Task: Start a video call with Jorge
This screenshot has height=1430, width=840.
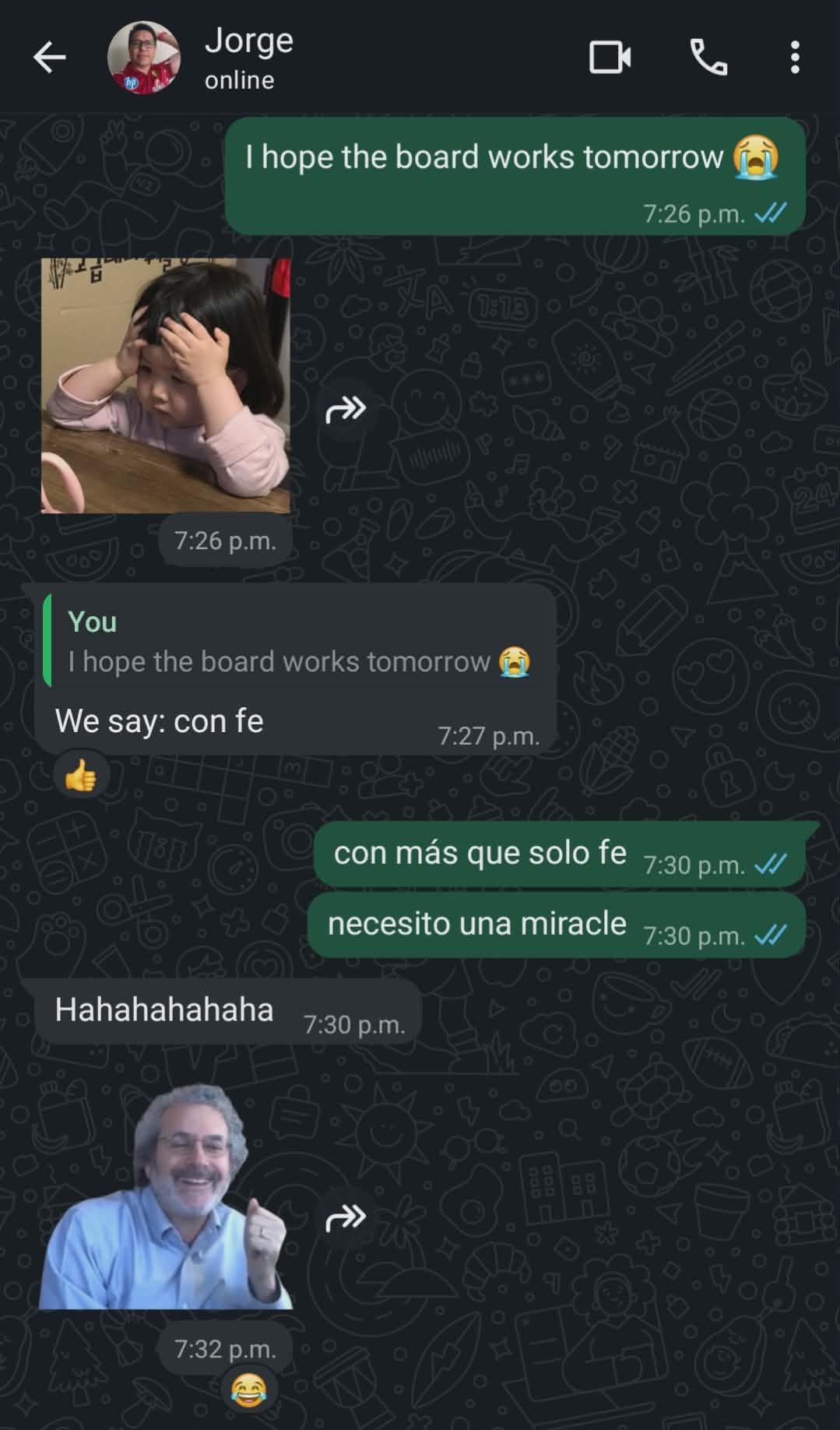Action: [610, 58]
